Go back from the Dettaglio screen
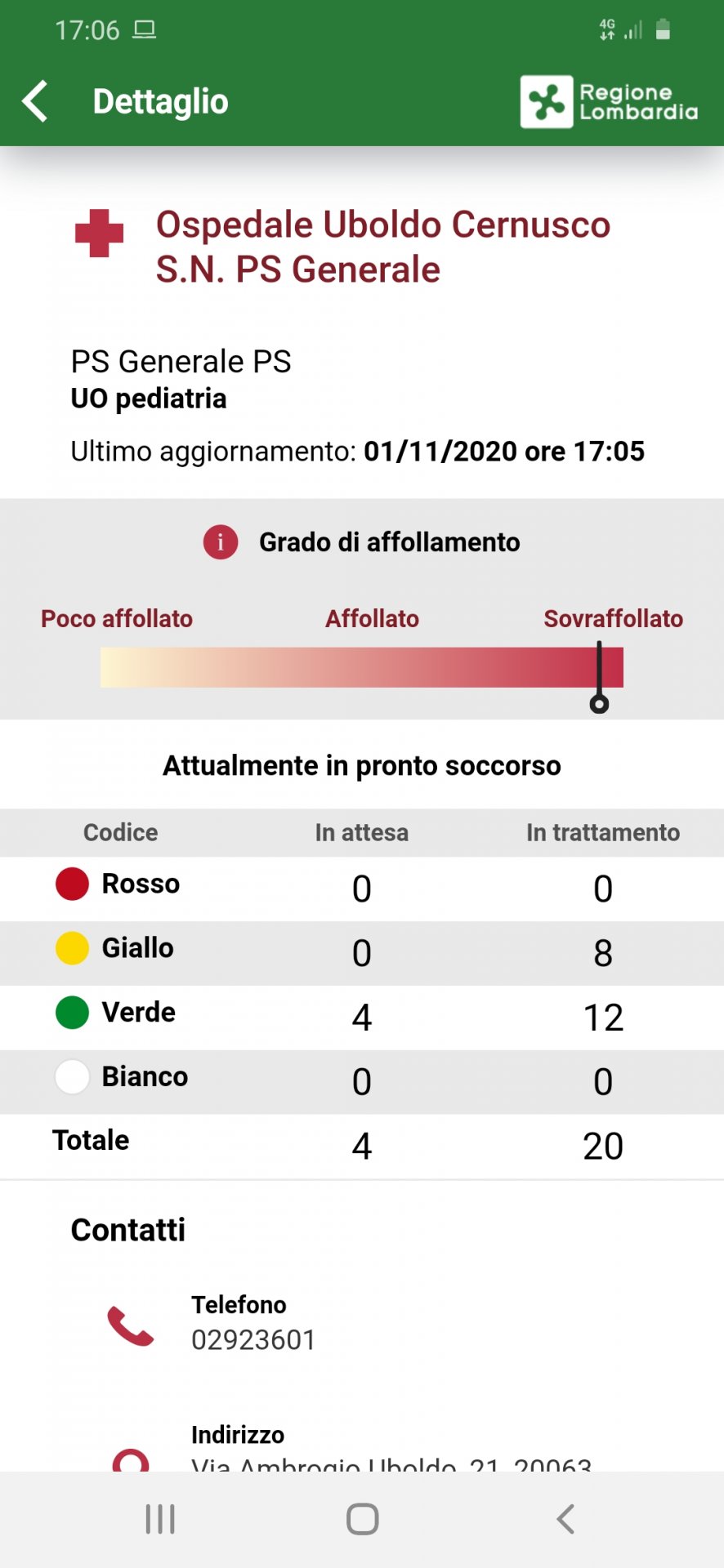 [35, 102]
